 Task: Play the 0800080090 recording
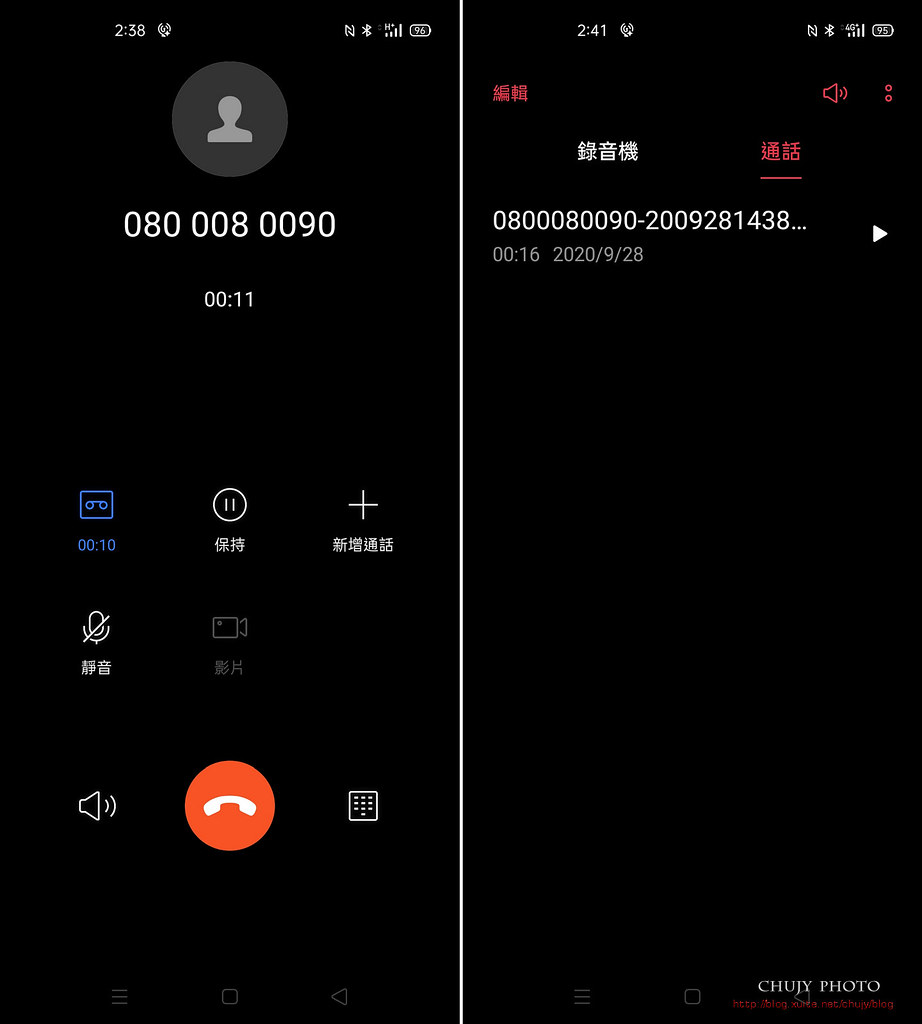(879, 234)
